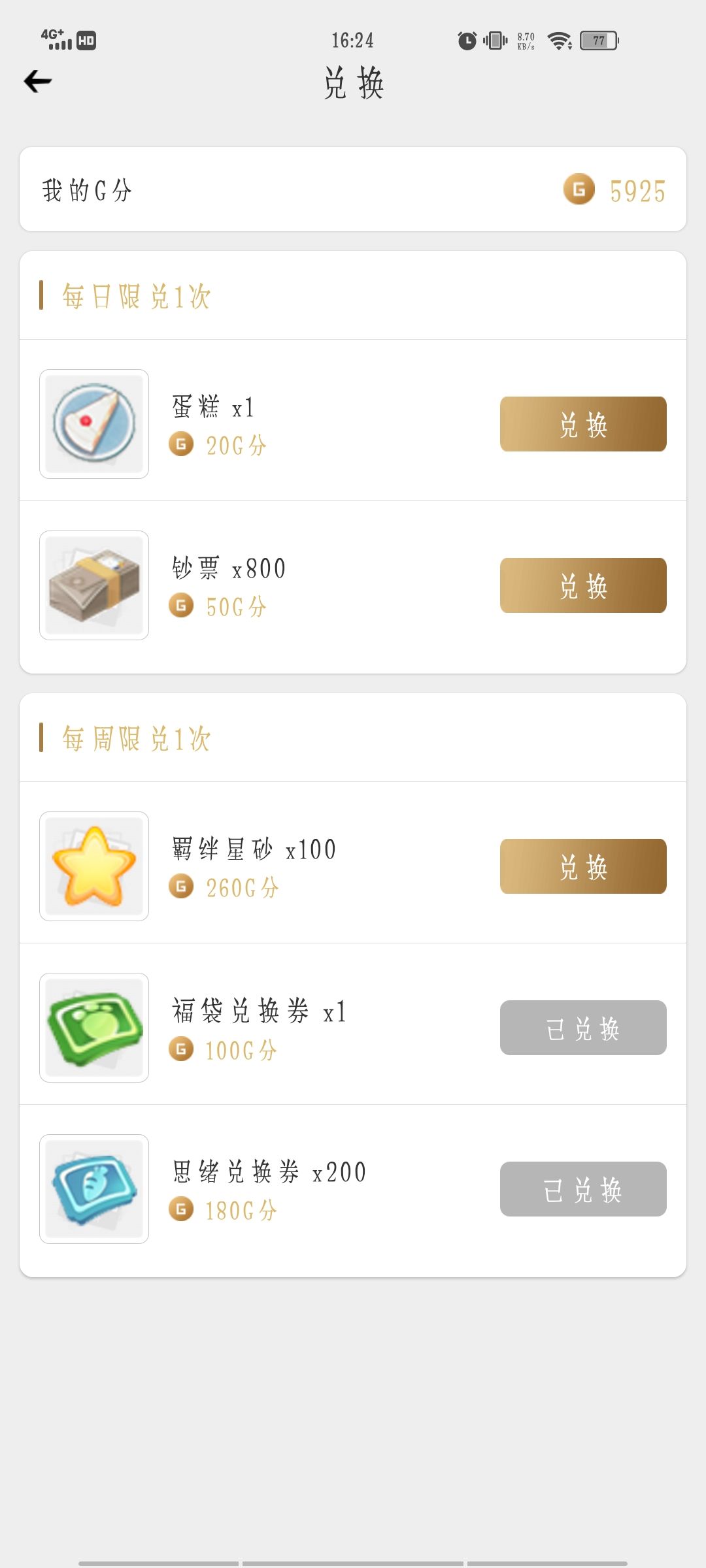Redeem 羁绊星砂 x100 for 260G分
Viewport: 706px width, 1568px height.
click(583, 866)
